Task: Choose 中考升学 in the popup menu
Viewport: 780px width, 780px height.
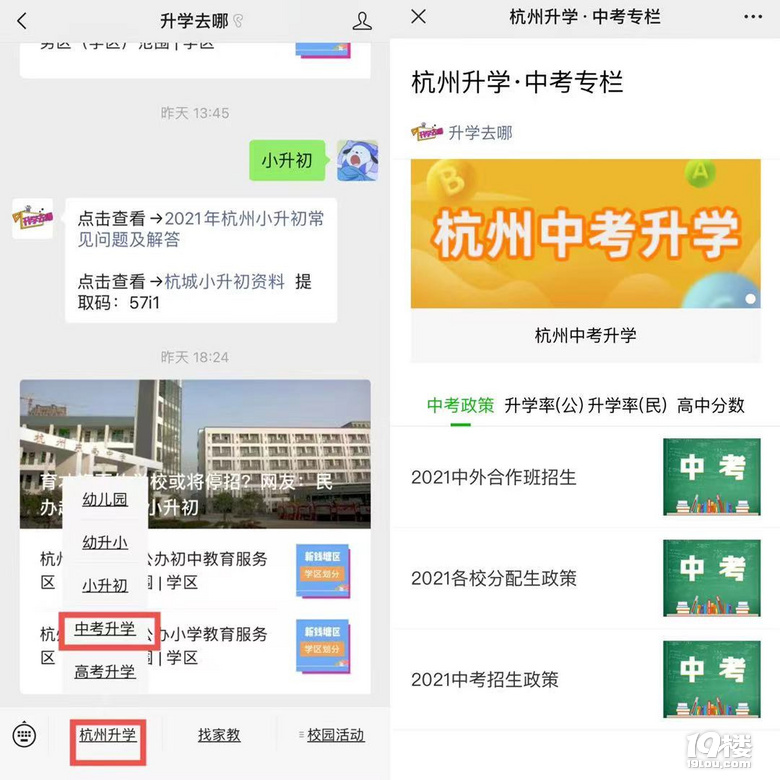Action: click(105, 629)
